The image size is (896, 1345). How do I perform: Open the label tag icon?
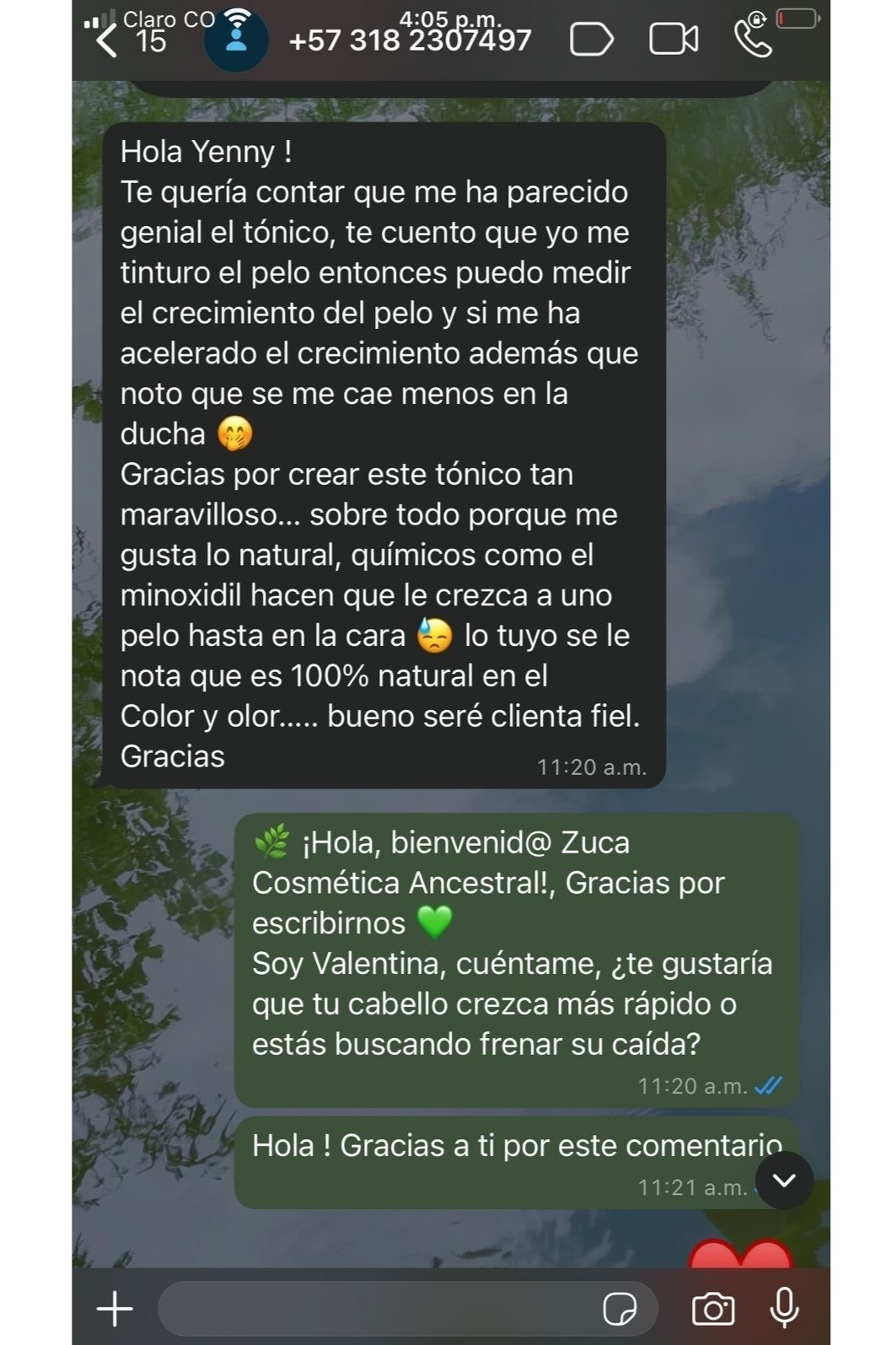tap(591, 40)
